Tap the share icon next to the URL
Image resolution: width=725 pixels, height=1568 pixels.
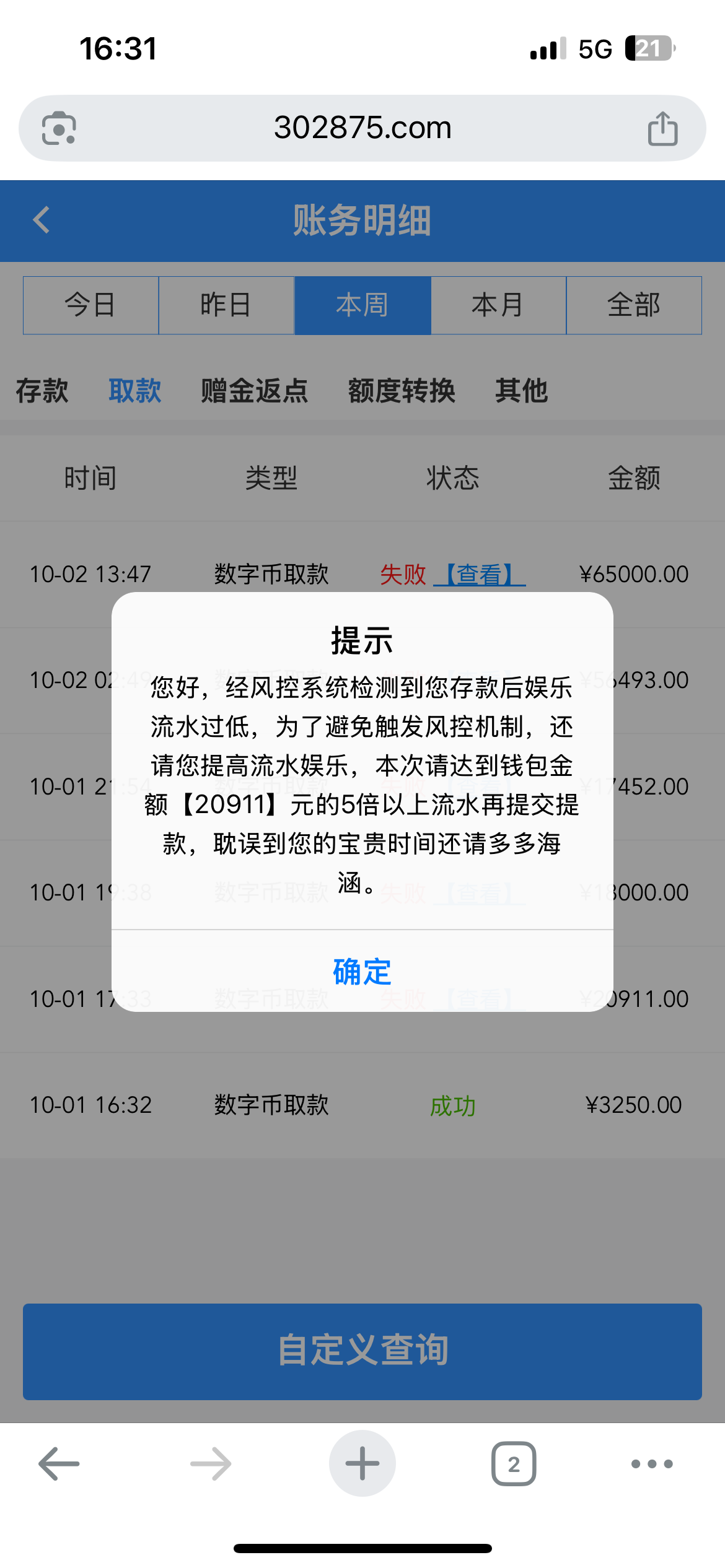662,128
